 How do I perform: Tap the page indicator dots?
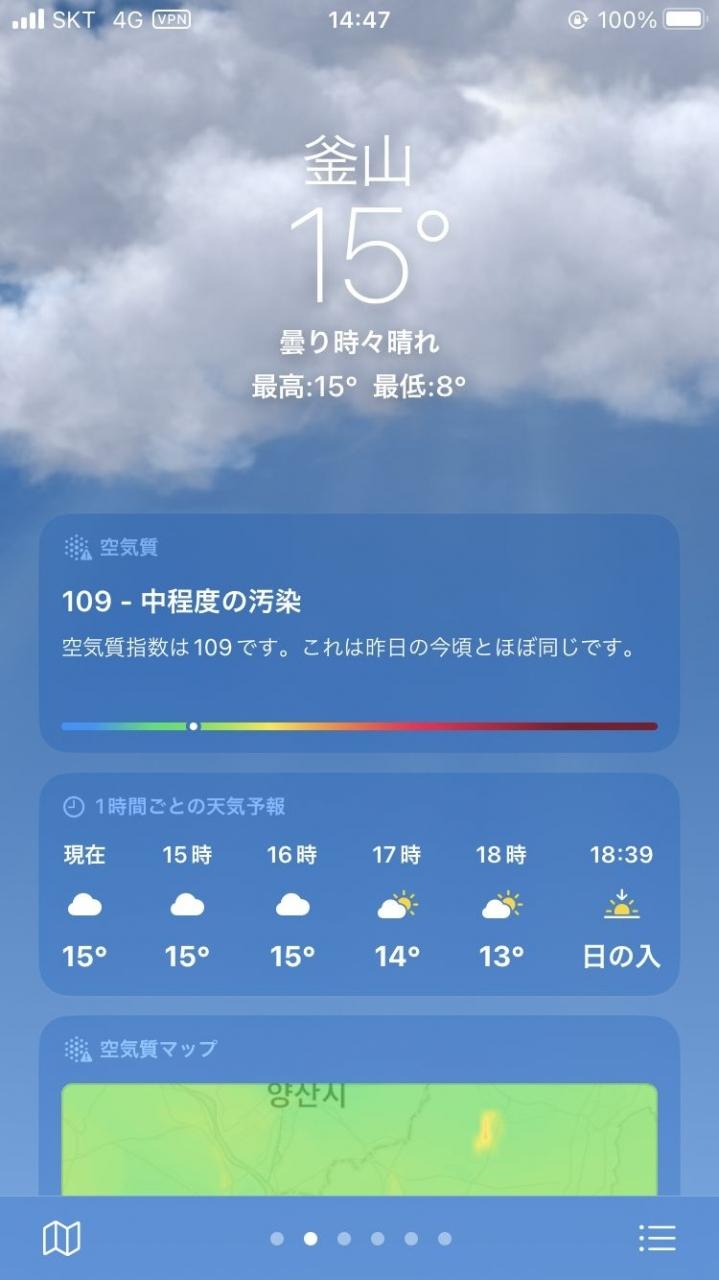(360, 1239)
